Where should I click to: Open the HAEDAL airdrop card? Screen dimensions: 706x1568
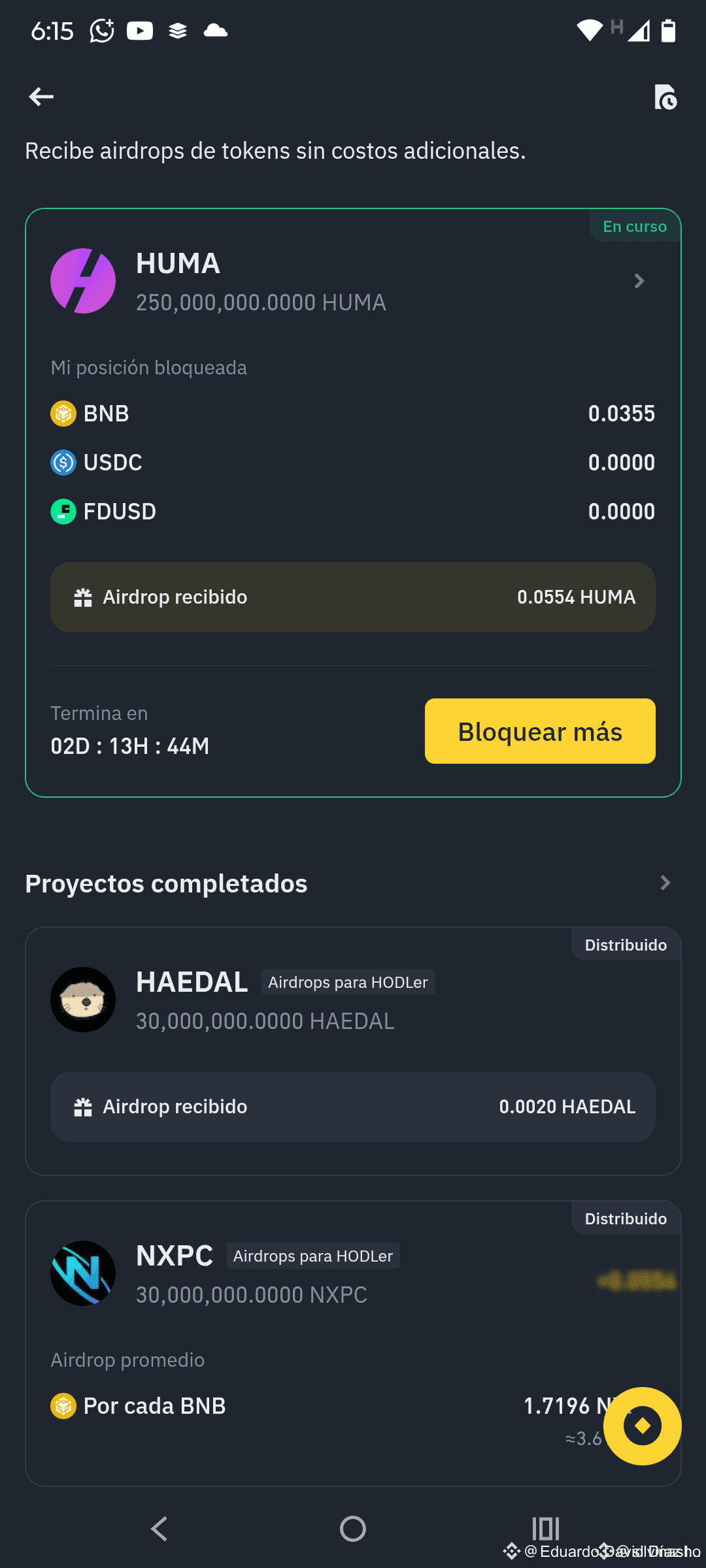353,1000
